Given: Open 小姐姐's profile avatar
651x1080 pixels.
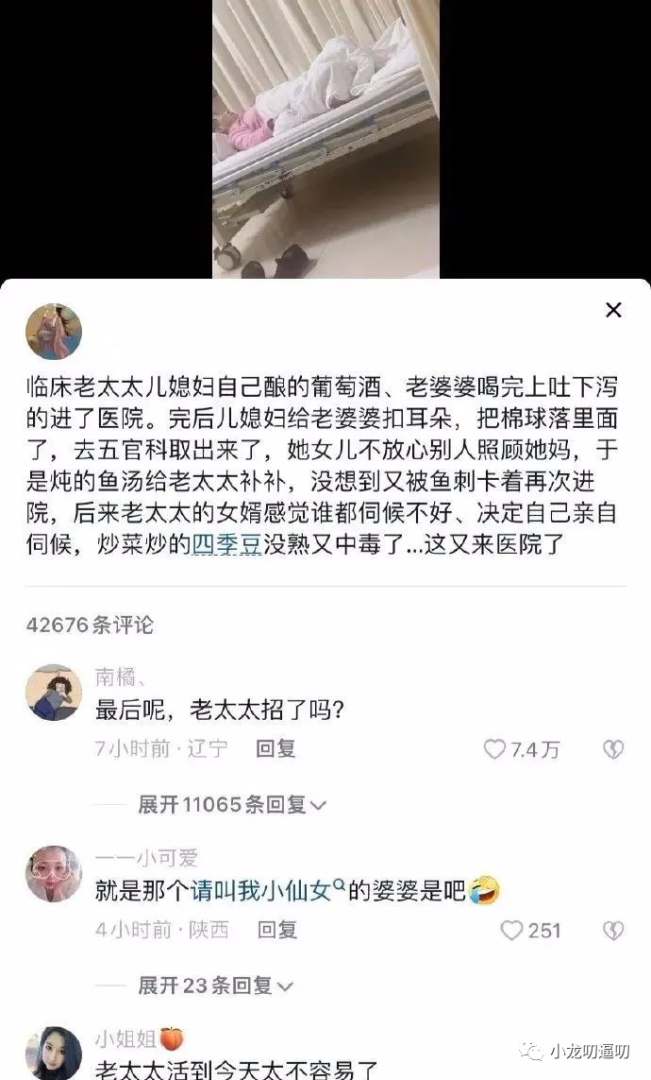Looking at the screenshot, I should (54, 1053).
